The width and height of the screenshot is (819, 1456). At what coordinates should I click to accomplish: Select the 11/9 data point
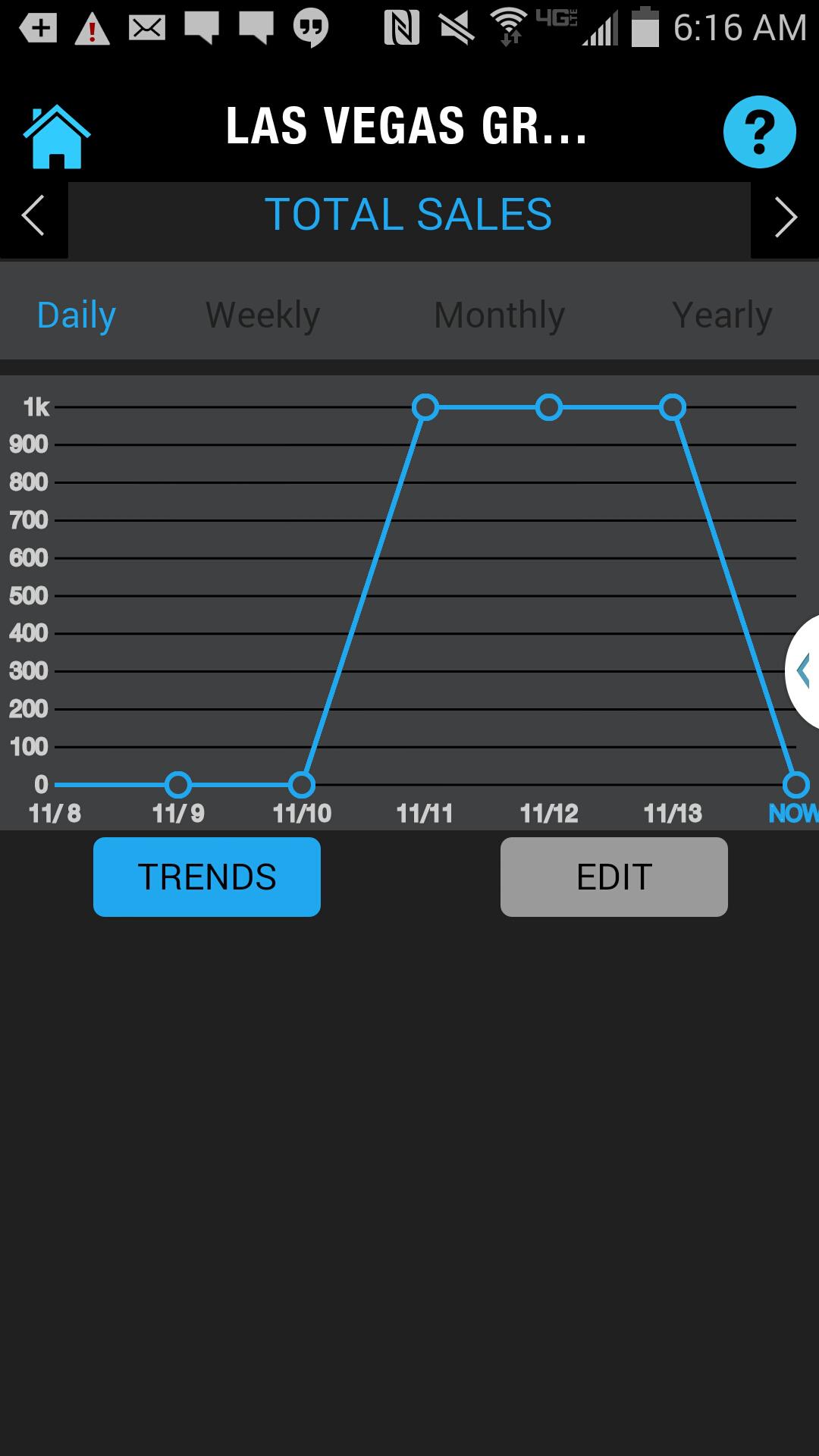point(178,785)
